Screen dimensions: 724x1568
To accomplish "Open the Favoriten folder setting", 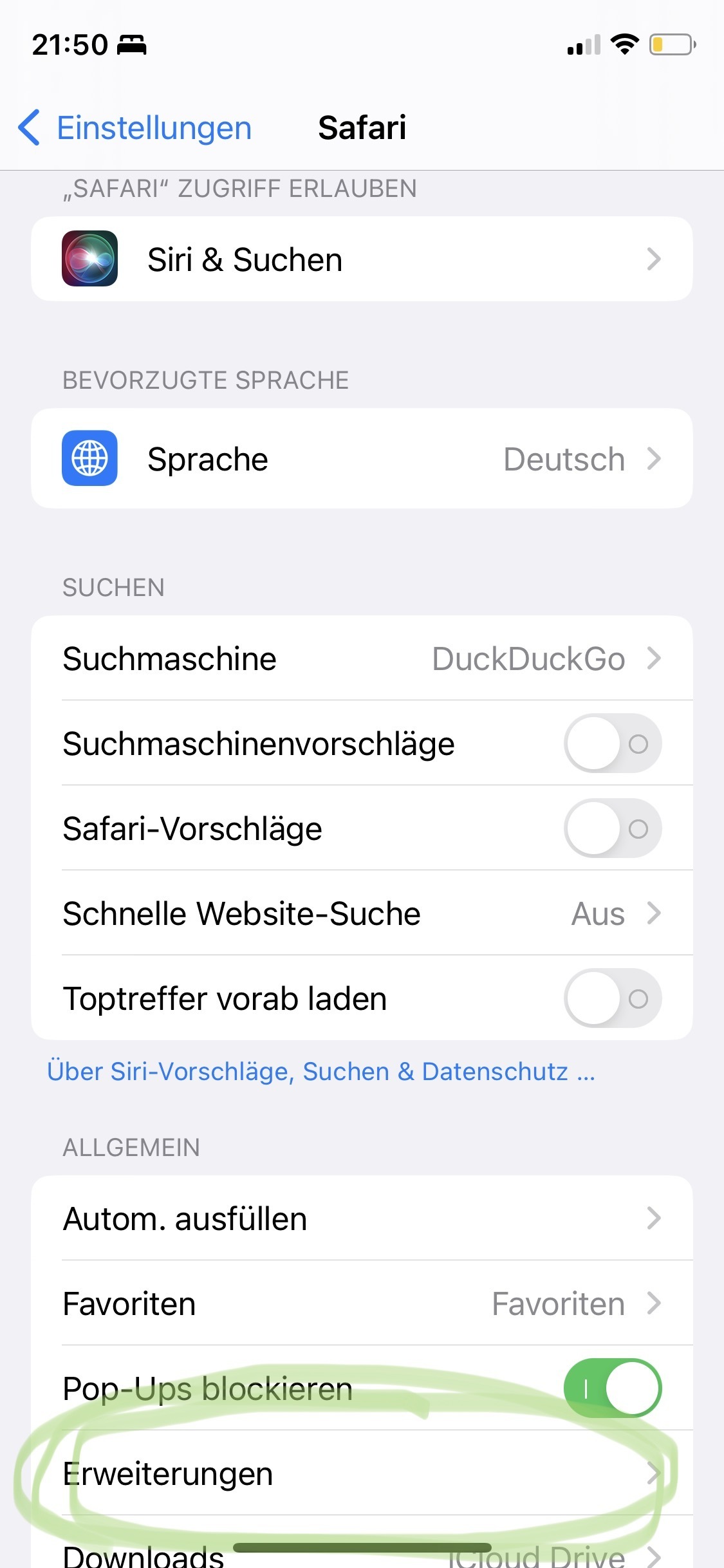I will click(x=362, y=1303).
